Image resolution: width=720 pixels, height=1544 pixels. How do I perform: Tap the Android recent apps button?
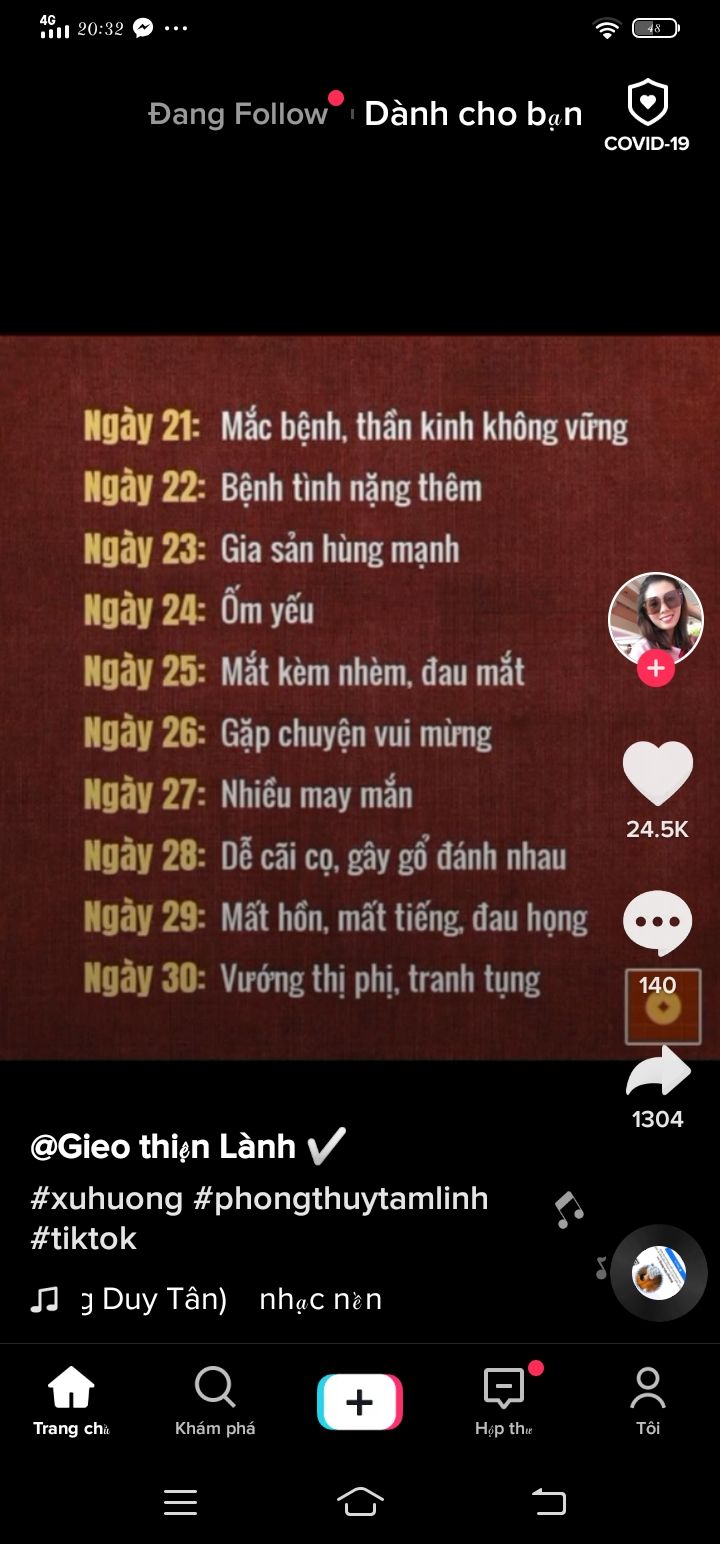(x=548, y=1500)
